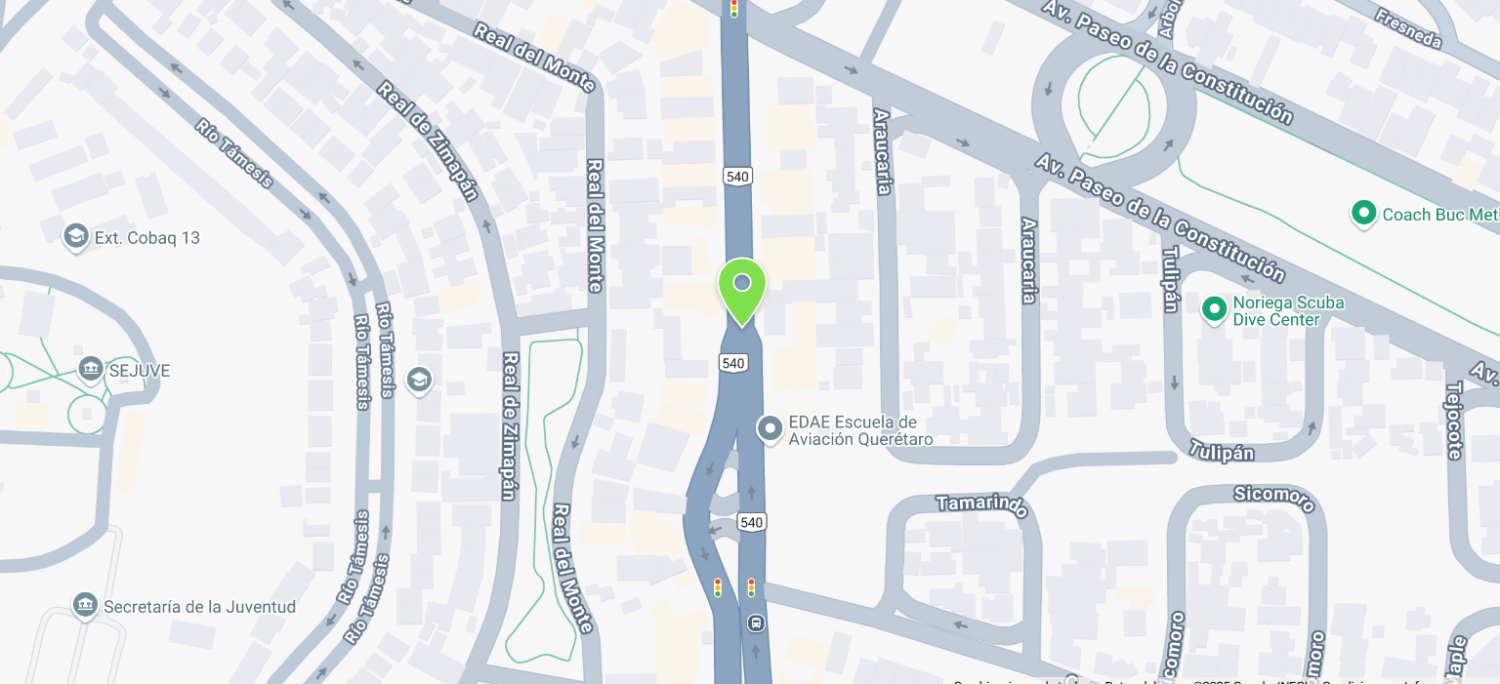Viewport: 1500px width, 684px height.
Task: Open the SEJUVE place marker
Action: (91, 370)
